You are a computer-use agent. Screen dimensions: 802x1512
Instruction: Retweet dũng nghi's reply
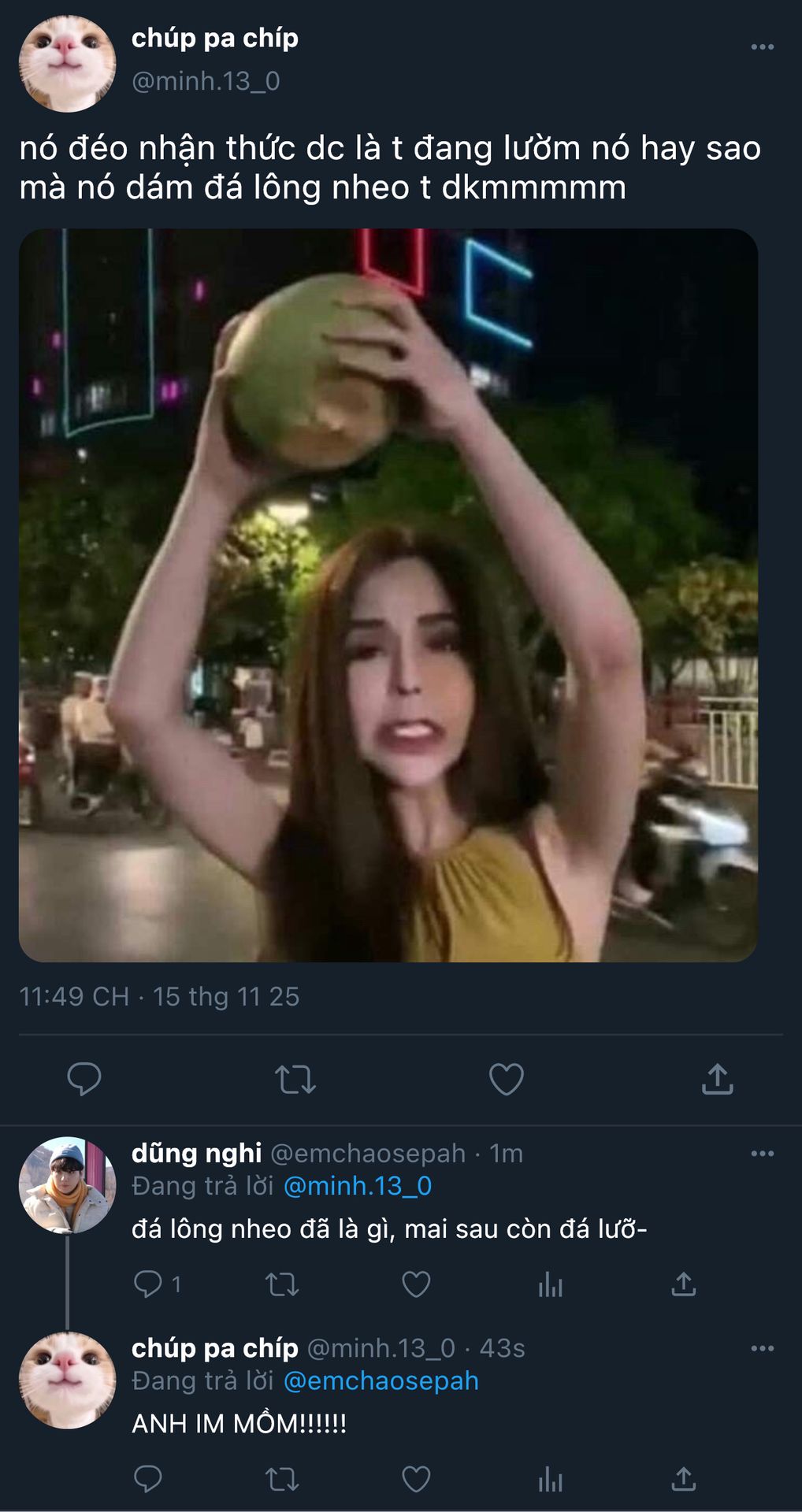(282, 1284)
